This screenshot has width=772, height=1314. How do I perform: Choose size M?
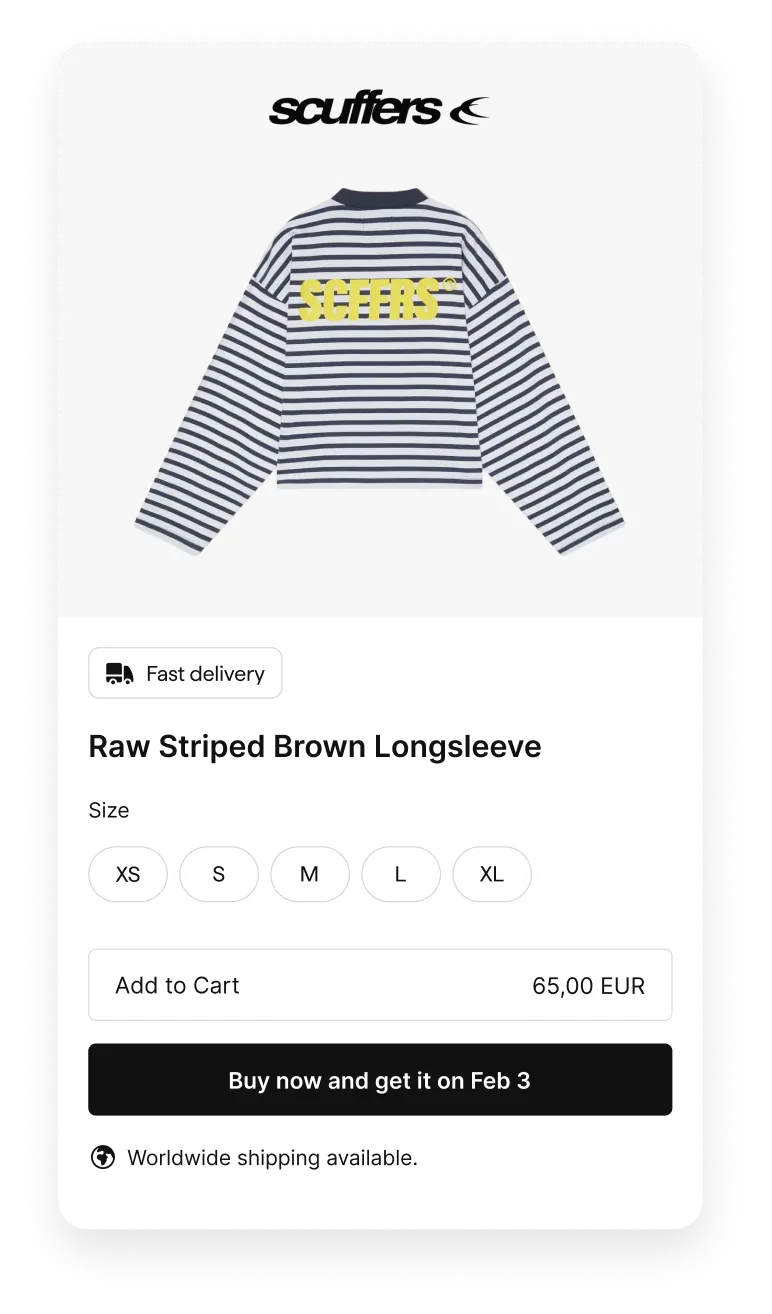point(309,874)
